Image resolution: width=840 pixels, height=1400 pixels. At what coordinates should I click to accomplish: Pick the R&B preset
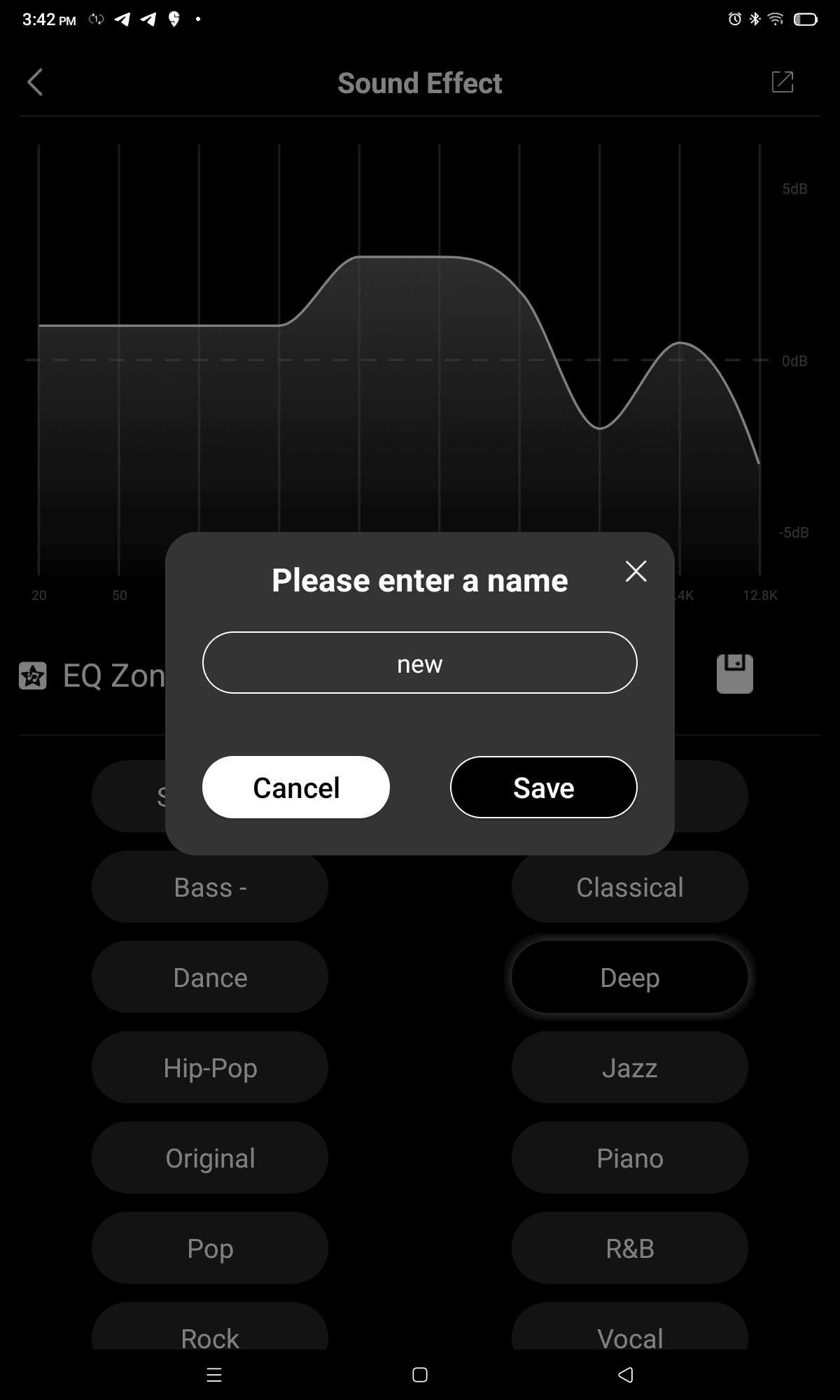(x=629, y=1248)
